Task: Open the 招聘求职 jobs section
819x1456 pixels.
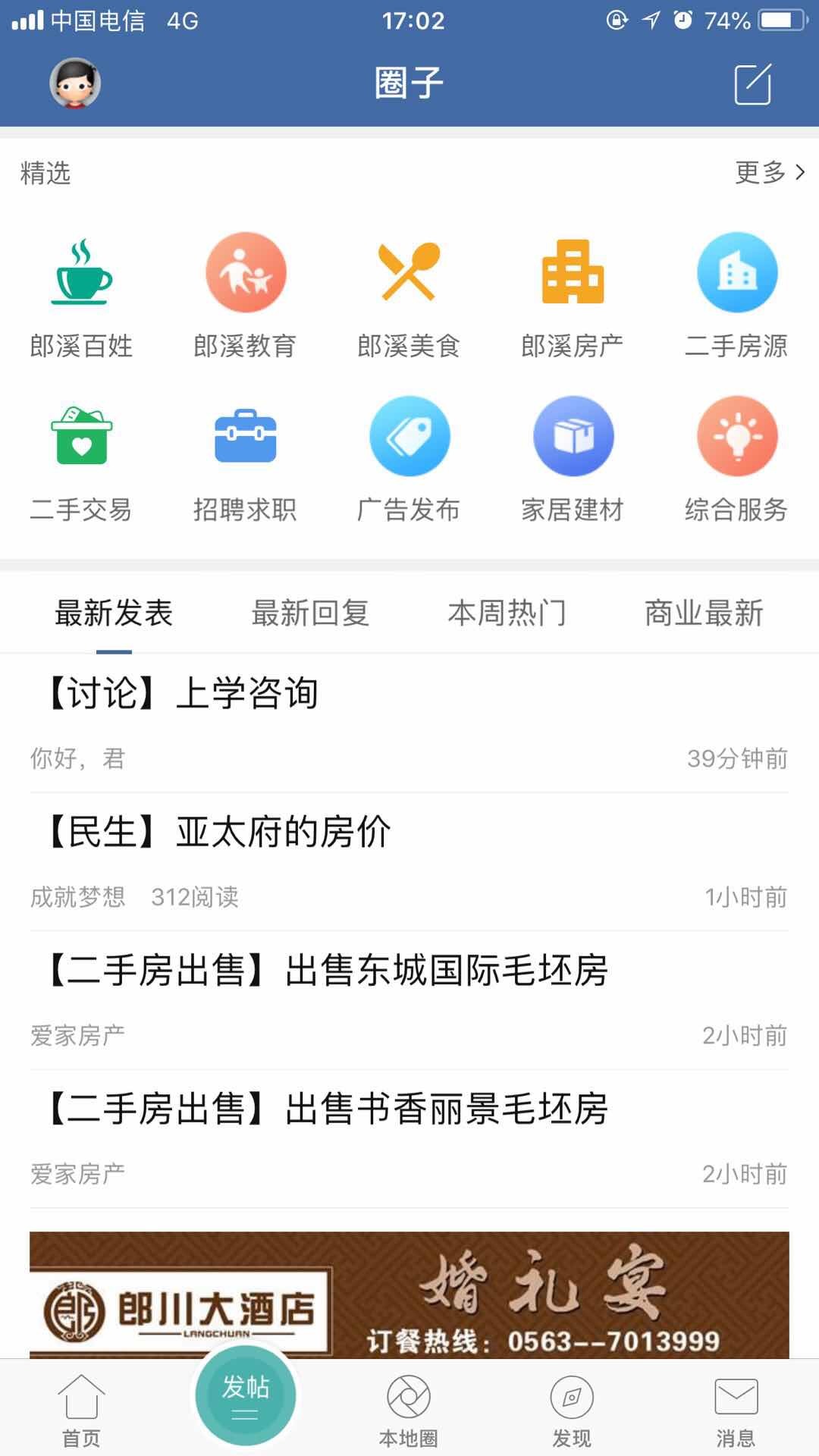Action: (245, 463)
